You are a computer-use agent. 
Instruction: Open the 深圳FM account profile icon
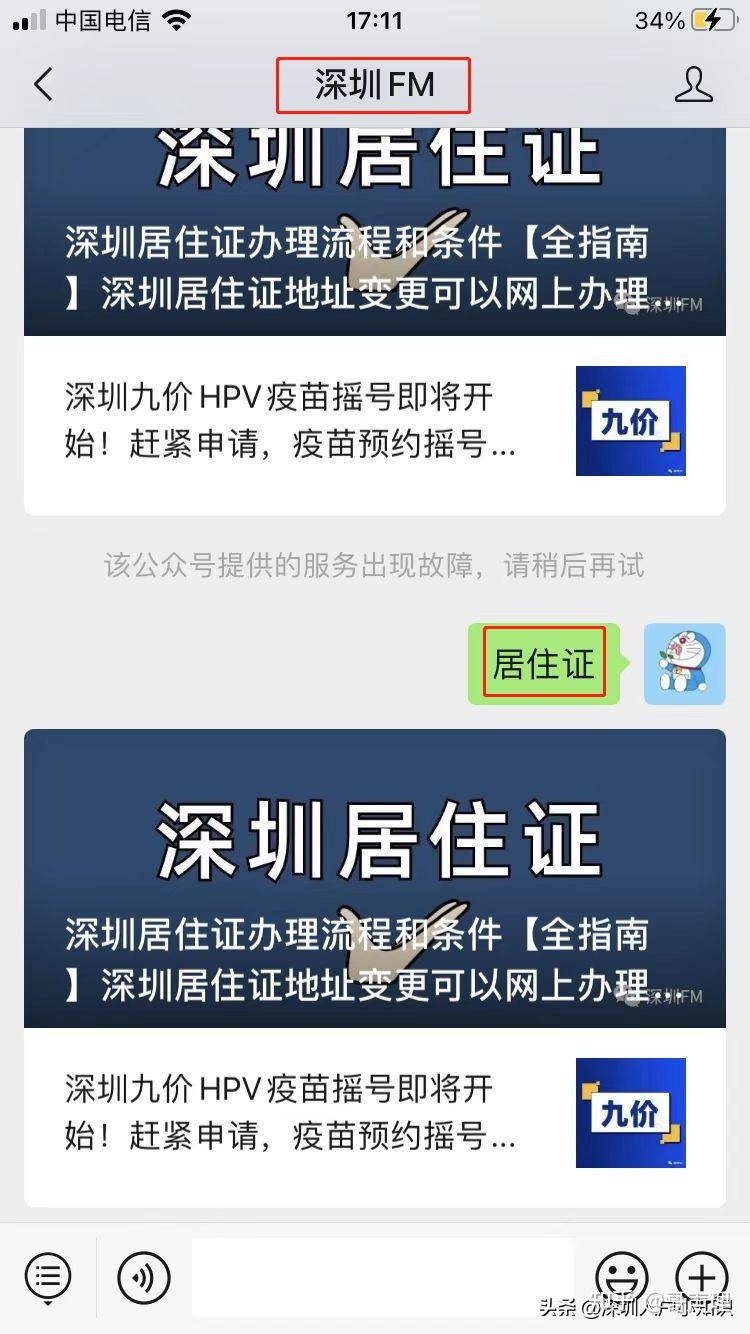coord(693,85)
